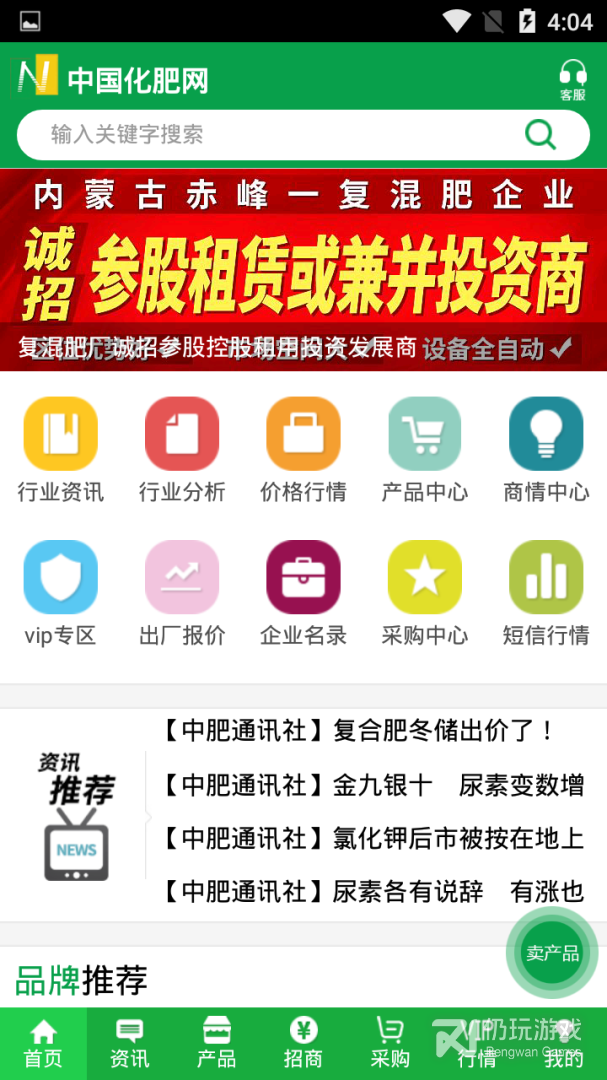This screenshot has height=1080, width=607.
Task: Switch to the 产品 tab
Action: point(216,1043)
